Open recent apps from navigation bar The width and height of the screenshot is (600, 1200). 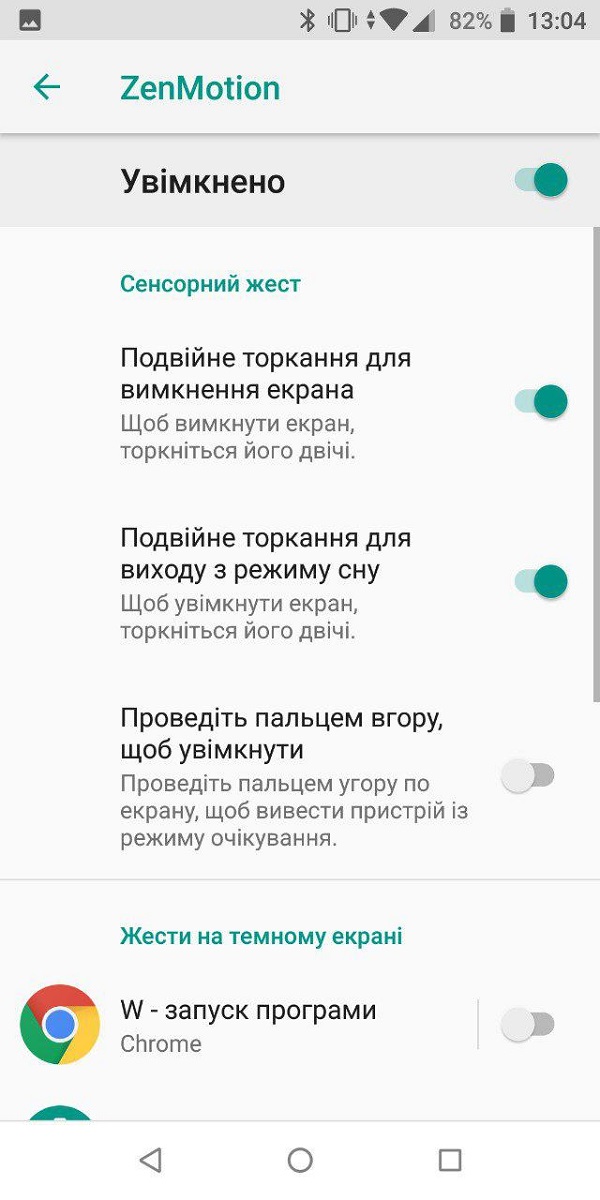click(x=450, y=1160)
